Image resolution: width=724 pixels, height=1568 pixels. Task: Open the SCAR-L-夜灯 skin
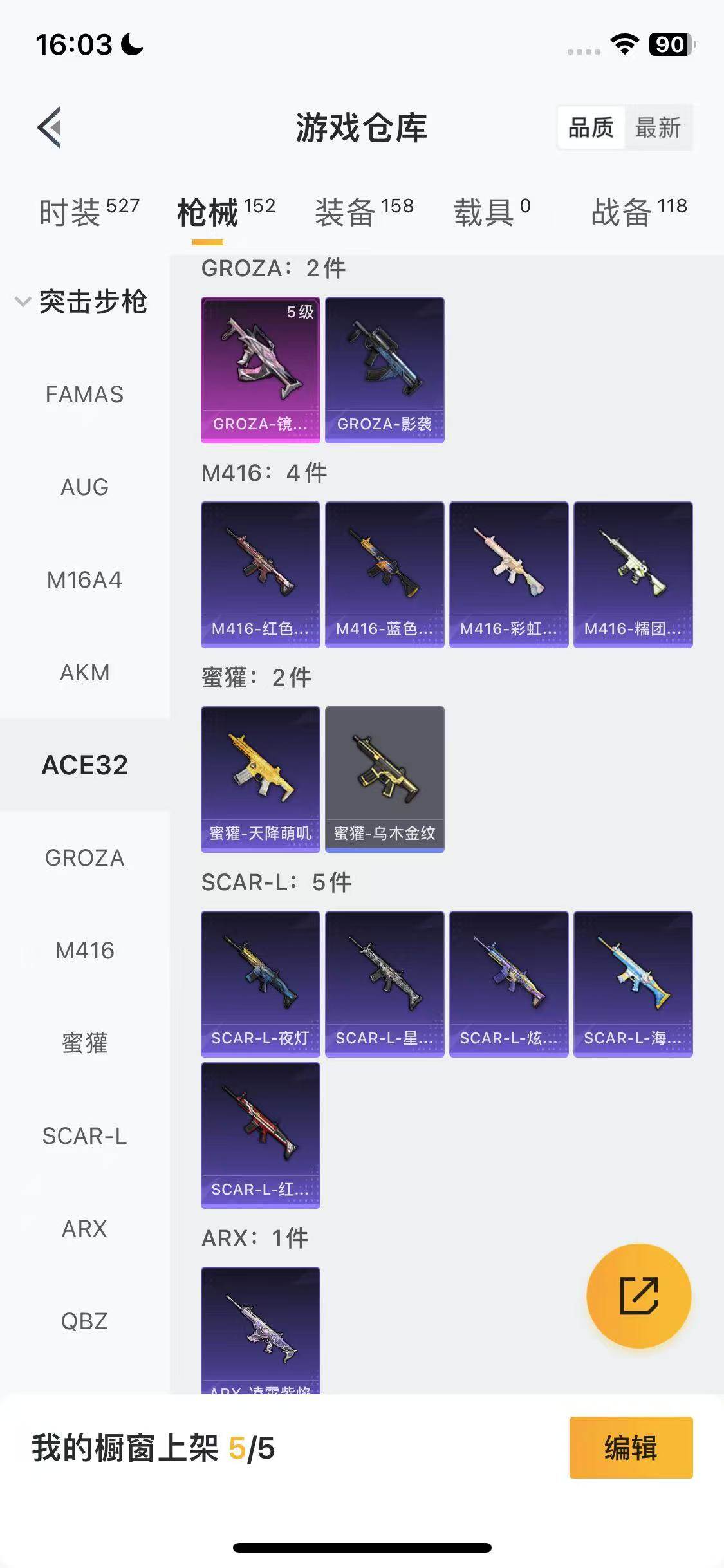click(x=260, y=984)
